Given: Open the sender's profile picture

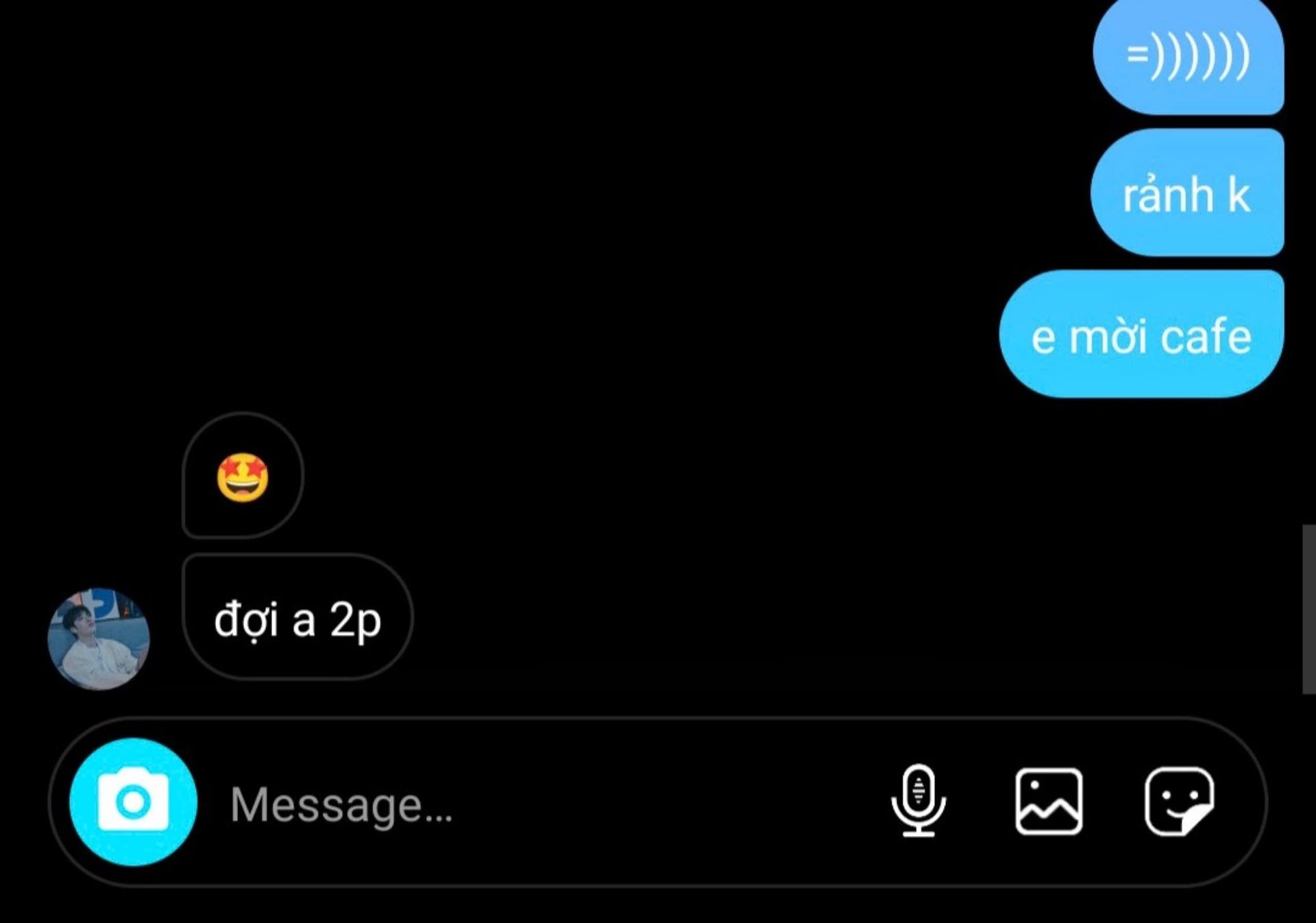Looking at the screenshot, I should [99, 639].
